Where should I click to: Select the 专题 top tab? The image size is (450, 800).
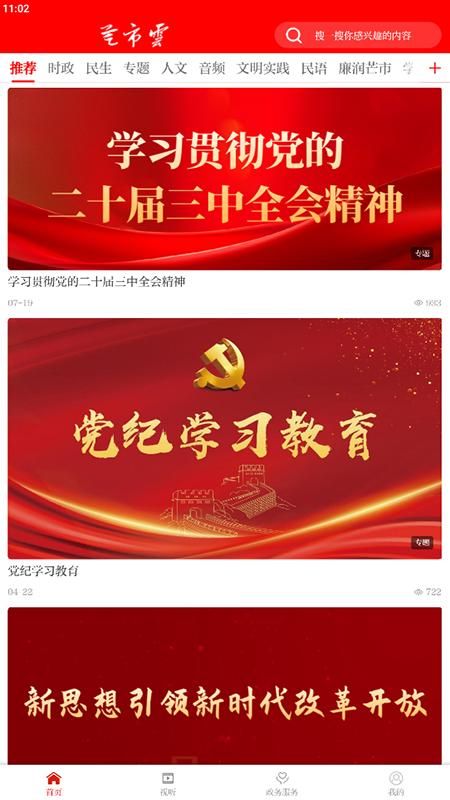[136, 68]
